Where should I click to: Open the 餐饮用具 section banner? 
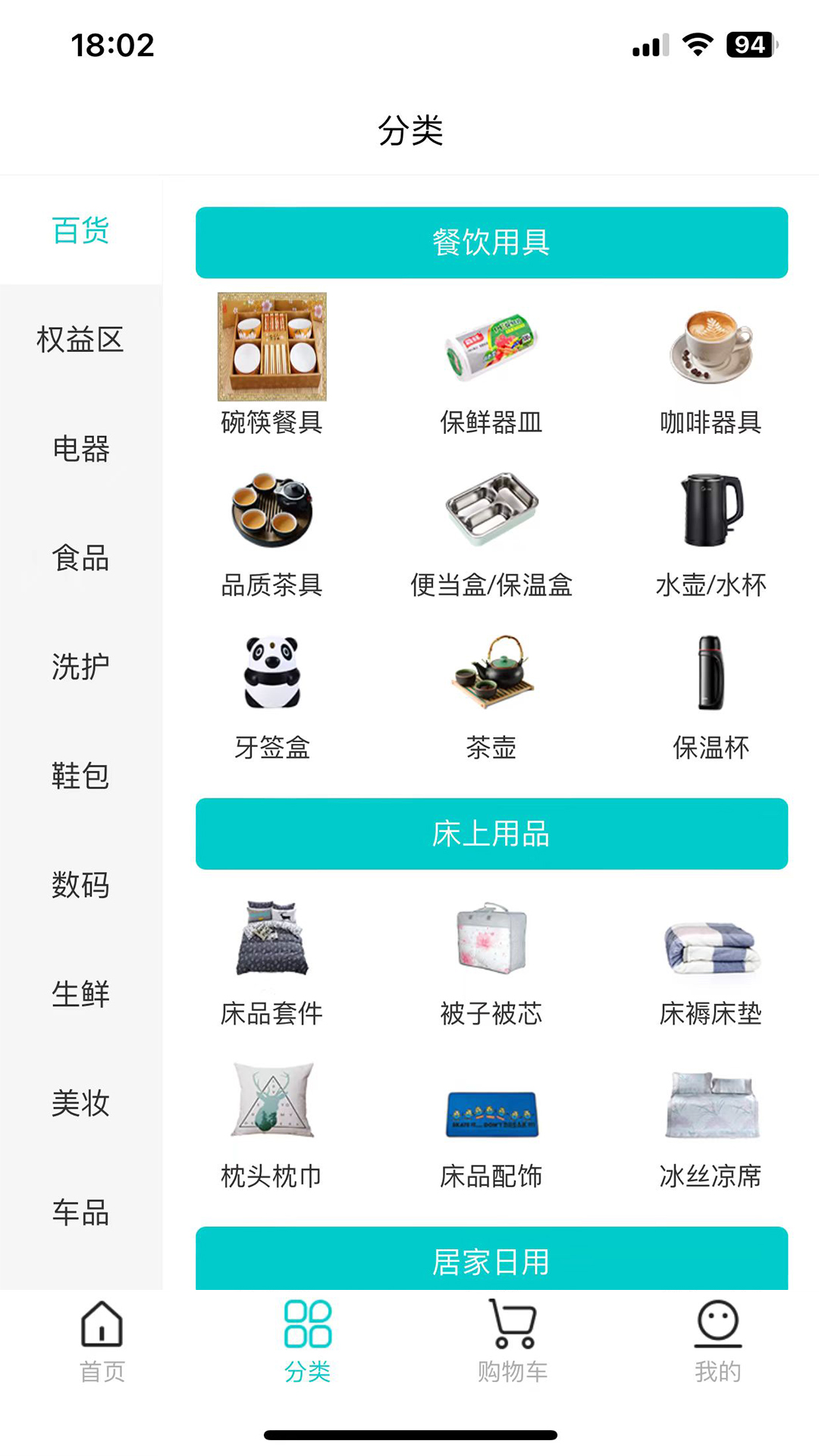click(491, 241)
